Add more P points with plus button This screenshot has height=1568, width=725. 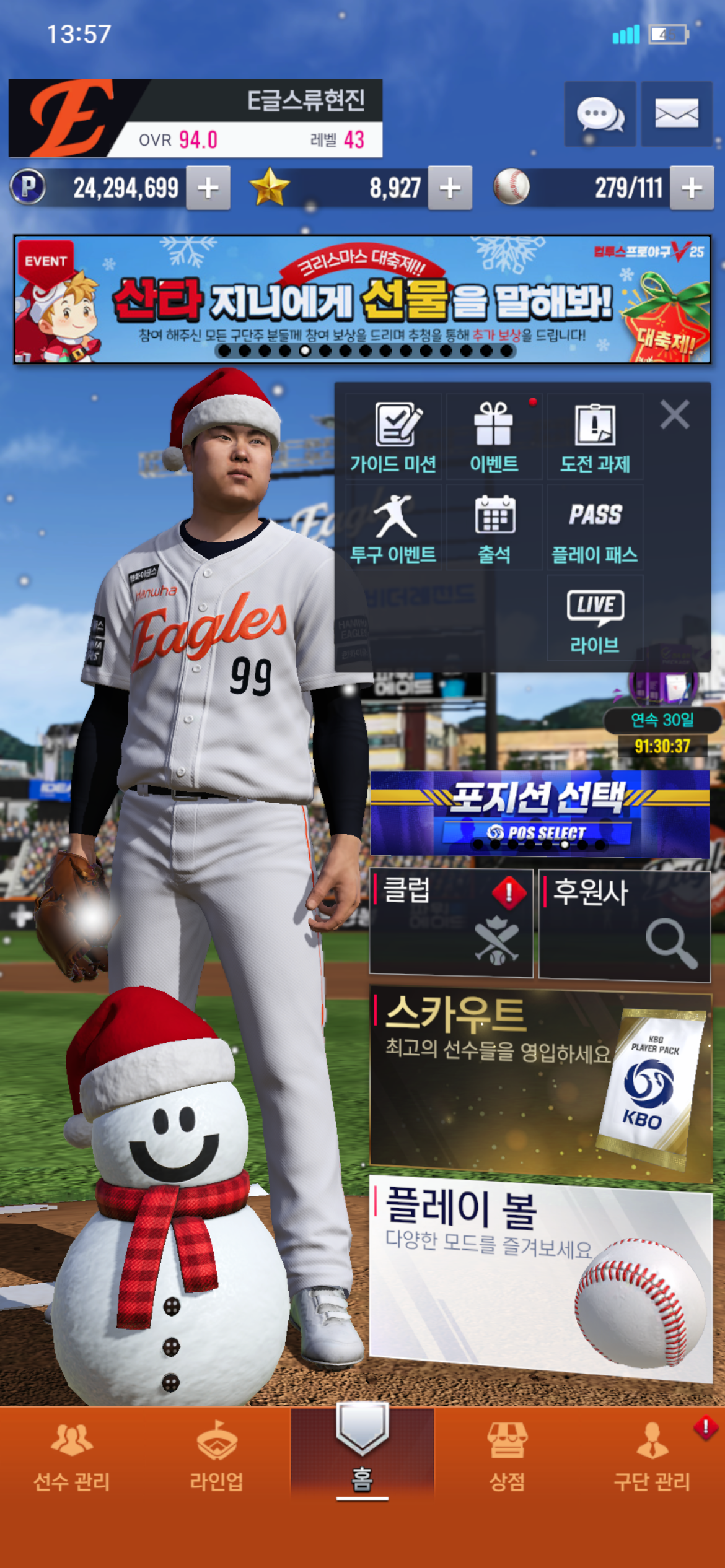[x=208, y=188]
